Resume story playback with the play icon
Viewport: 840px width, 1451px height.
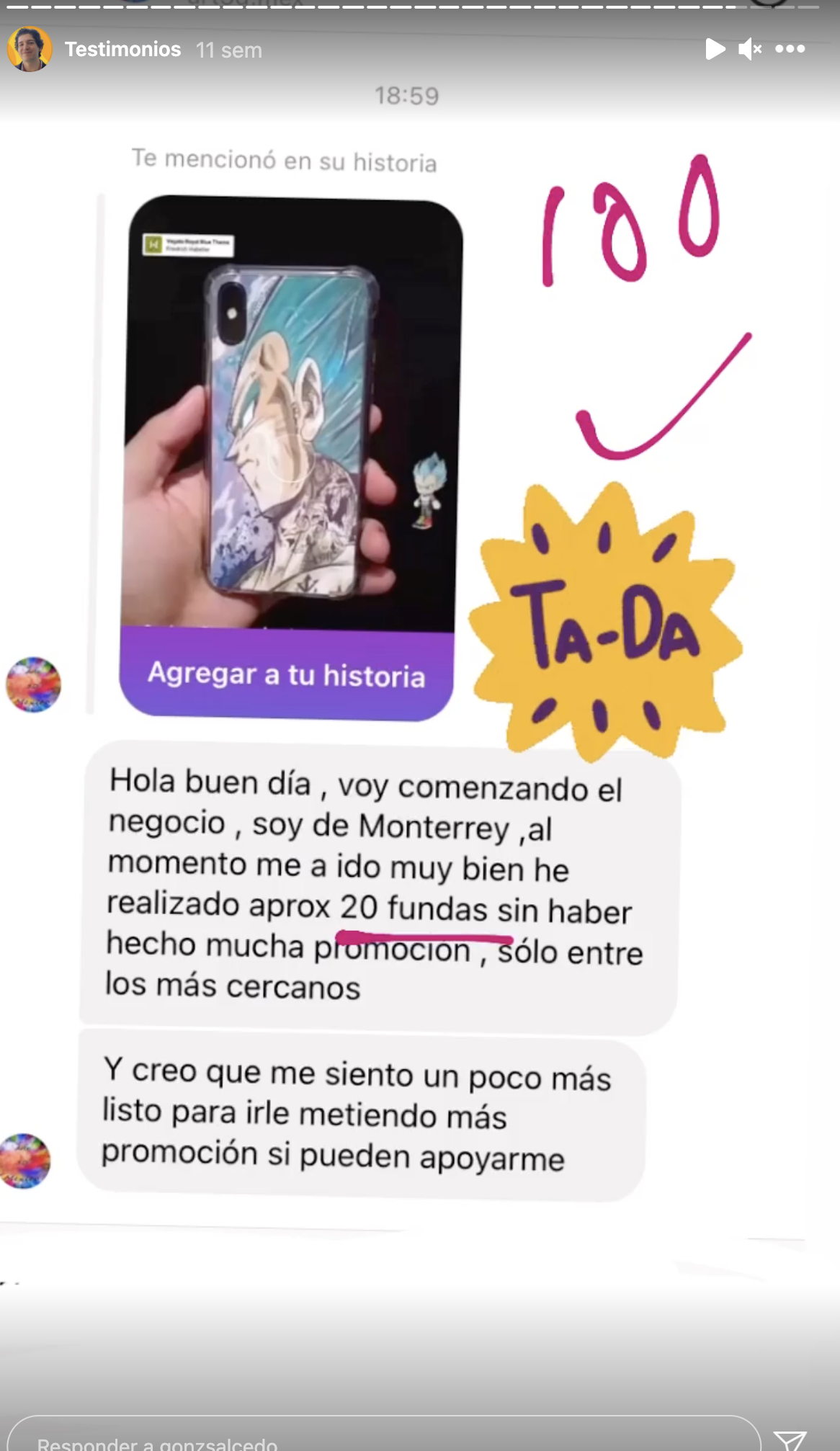(x=715, y=49)
